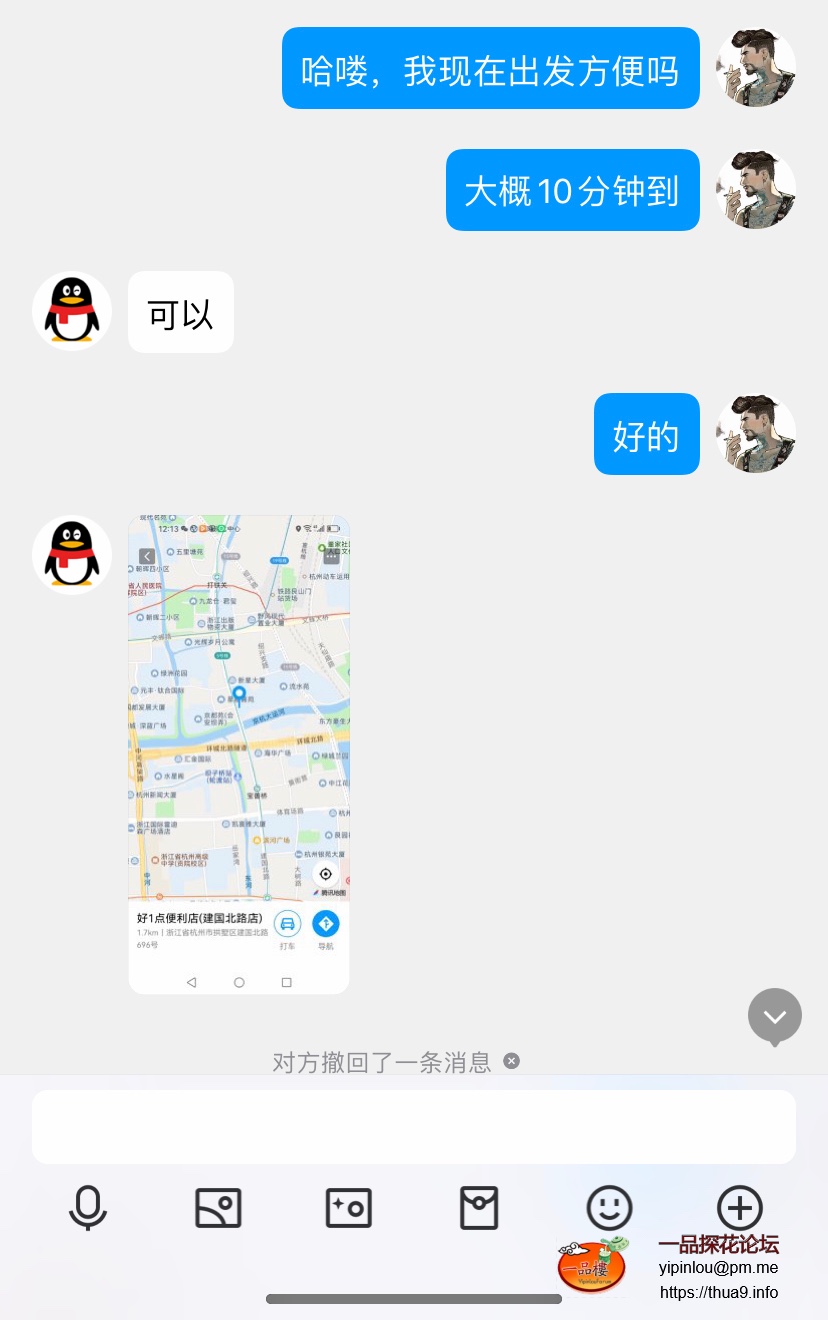Open the emoji panel

point(609,1207)
